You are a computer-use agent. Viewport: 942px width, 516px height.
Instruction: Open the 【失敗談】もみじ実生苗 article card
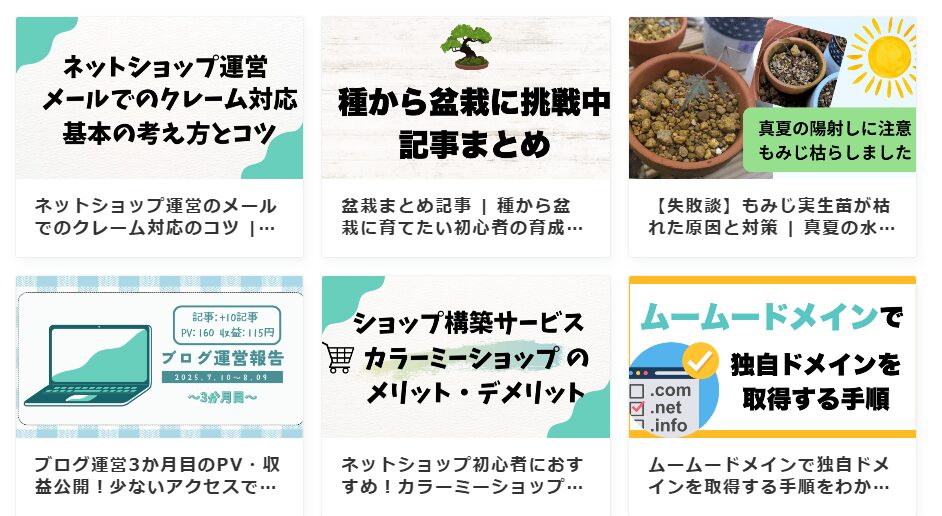point(771,137)
